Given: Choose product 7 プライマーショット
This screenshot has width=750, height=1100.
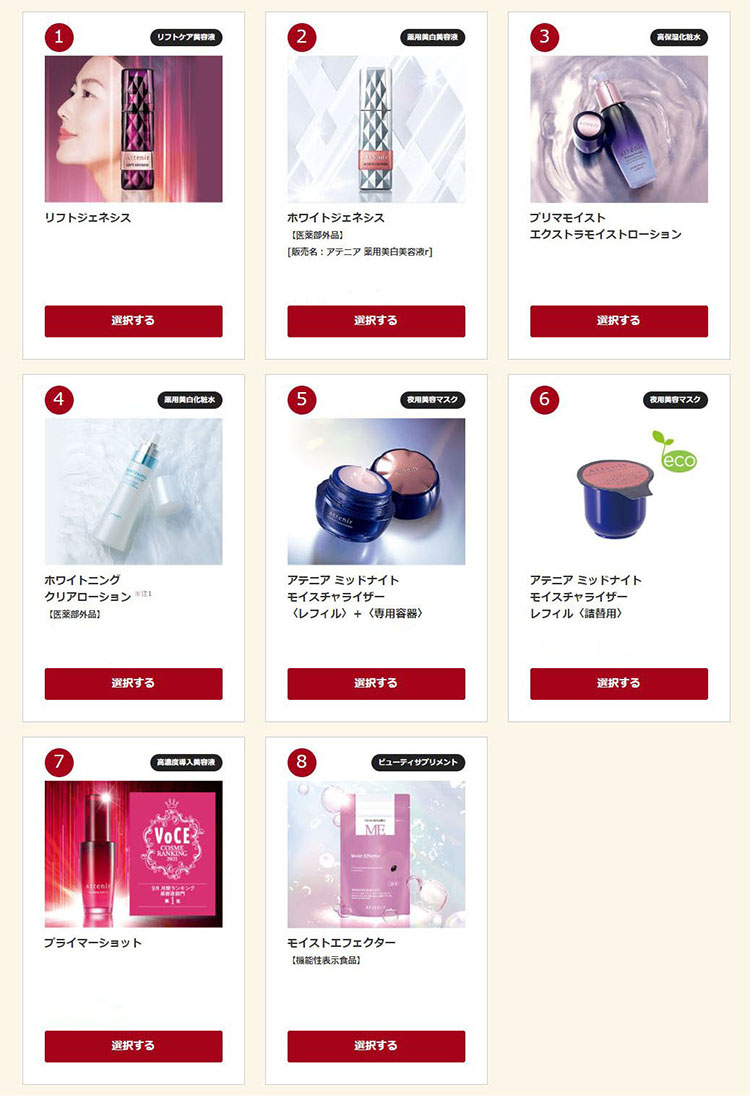Looking at the screenshot, I should point(133,1046).
